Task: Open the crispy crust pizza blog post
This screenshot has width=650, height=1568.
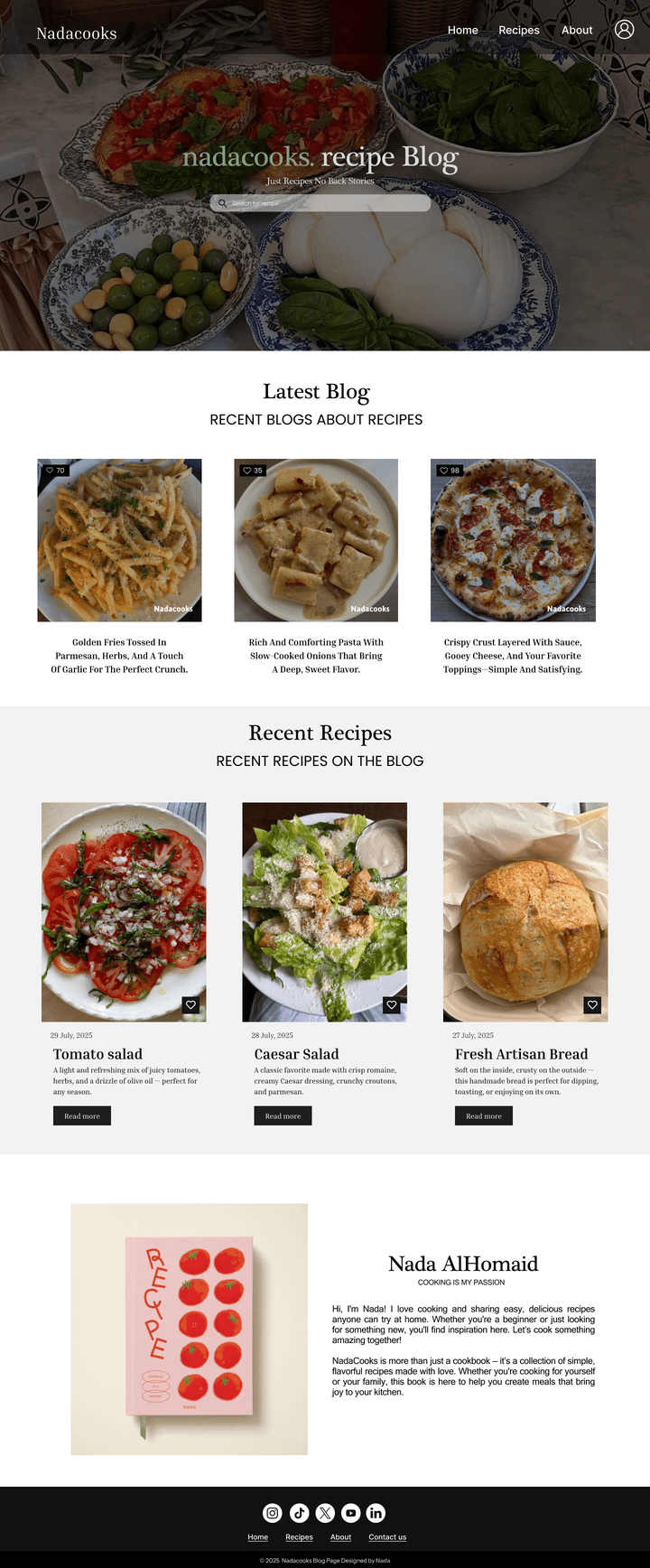Action: coord(513,540)
